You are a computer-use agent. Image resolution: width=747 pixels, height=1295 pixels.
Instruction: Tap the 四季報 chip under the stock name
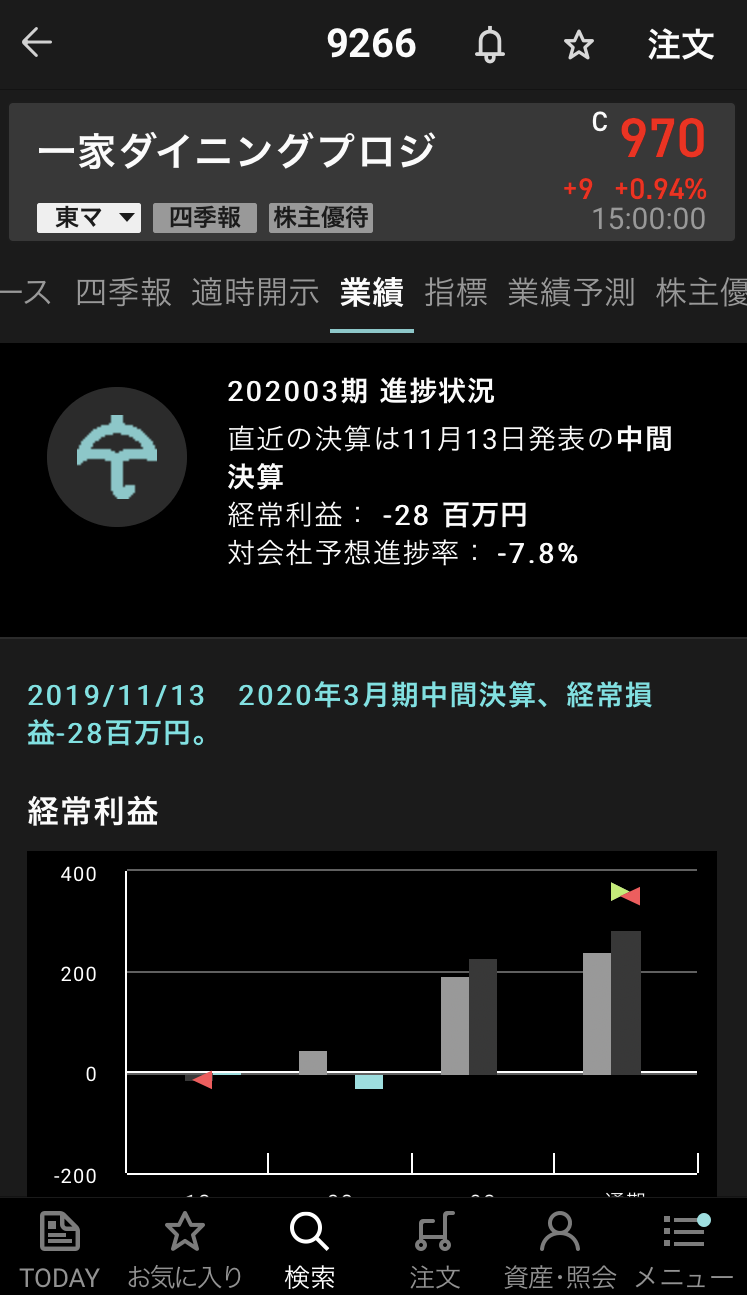(x=204, y=218)
